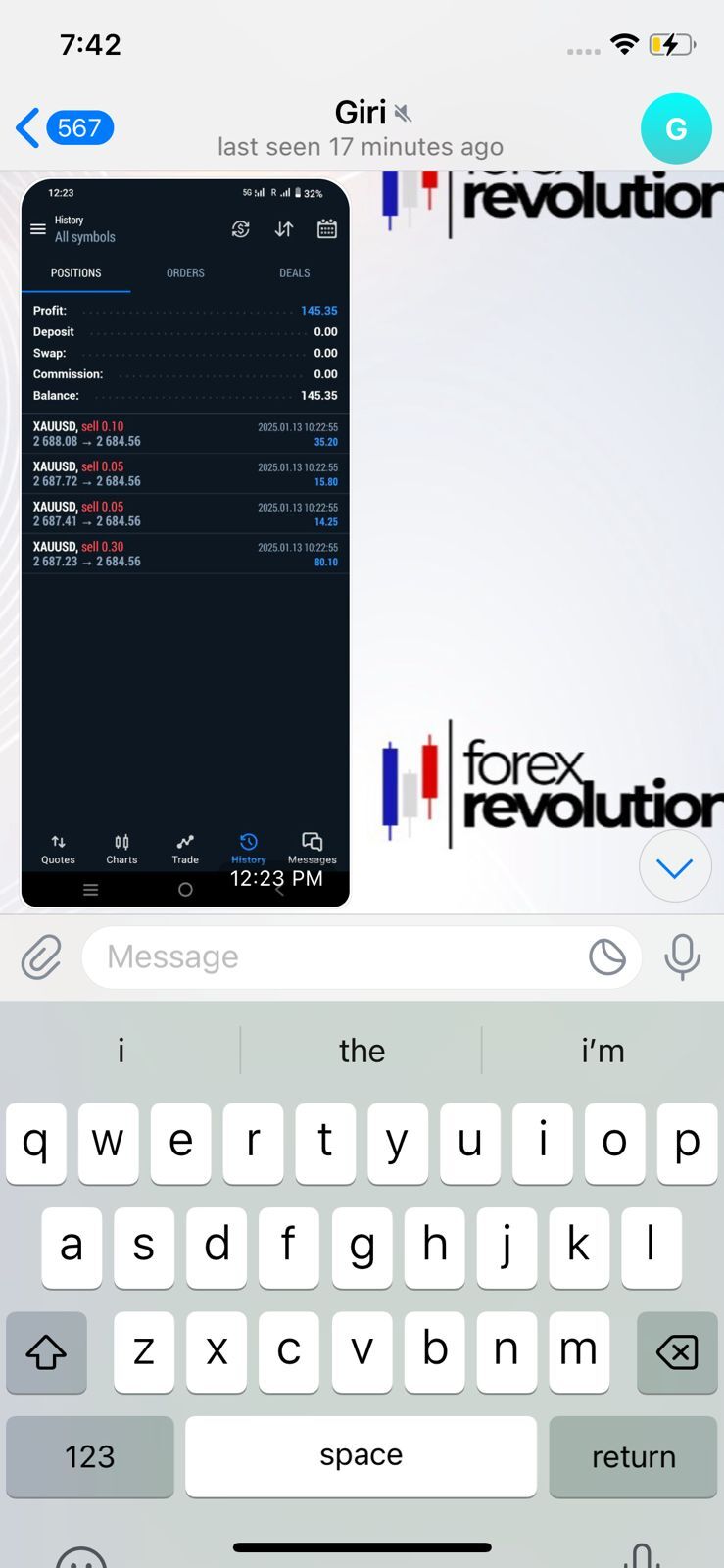Jump to the latest message arrow
This screenshot has height=1568, width=724.
pyautogui.click(x=674, y=866)
